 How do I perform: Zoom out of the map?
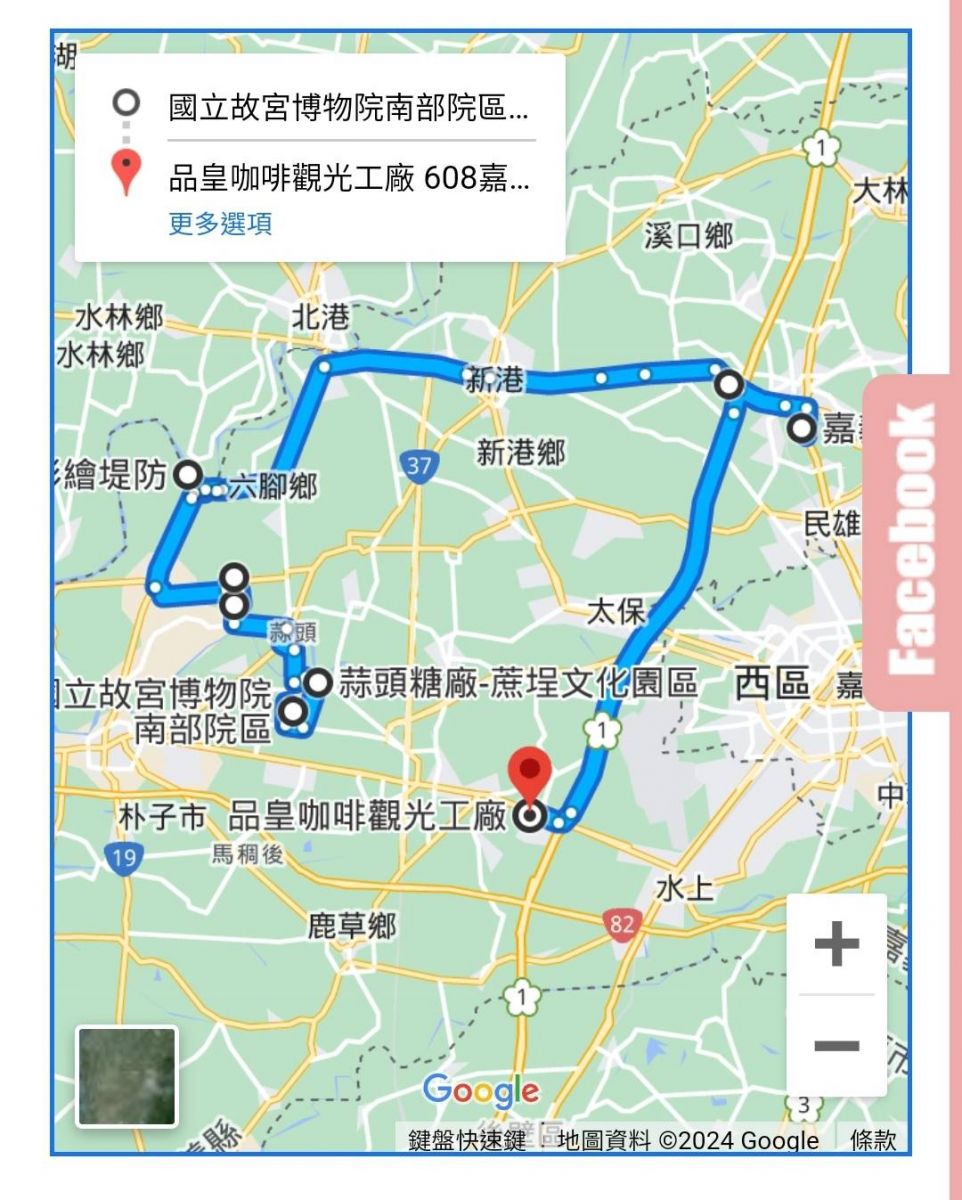(x=836, y=1046)
